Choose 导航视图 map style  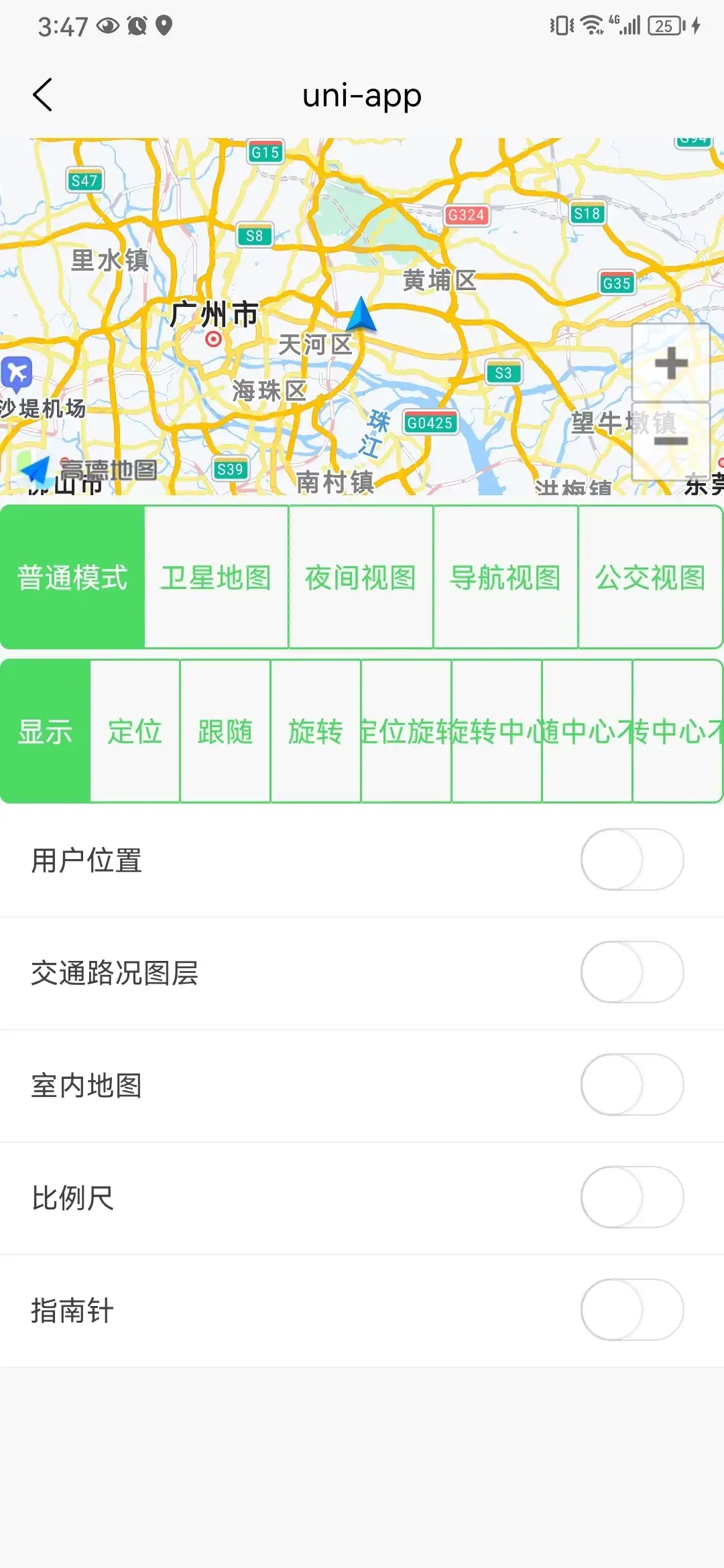tap(505, 578)
